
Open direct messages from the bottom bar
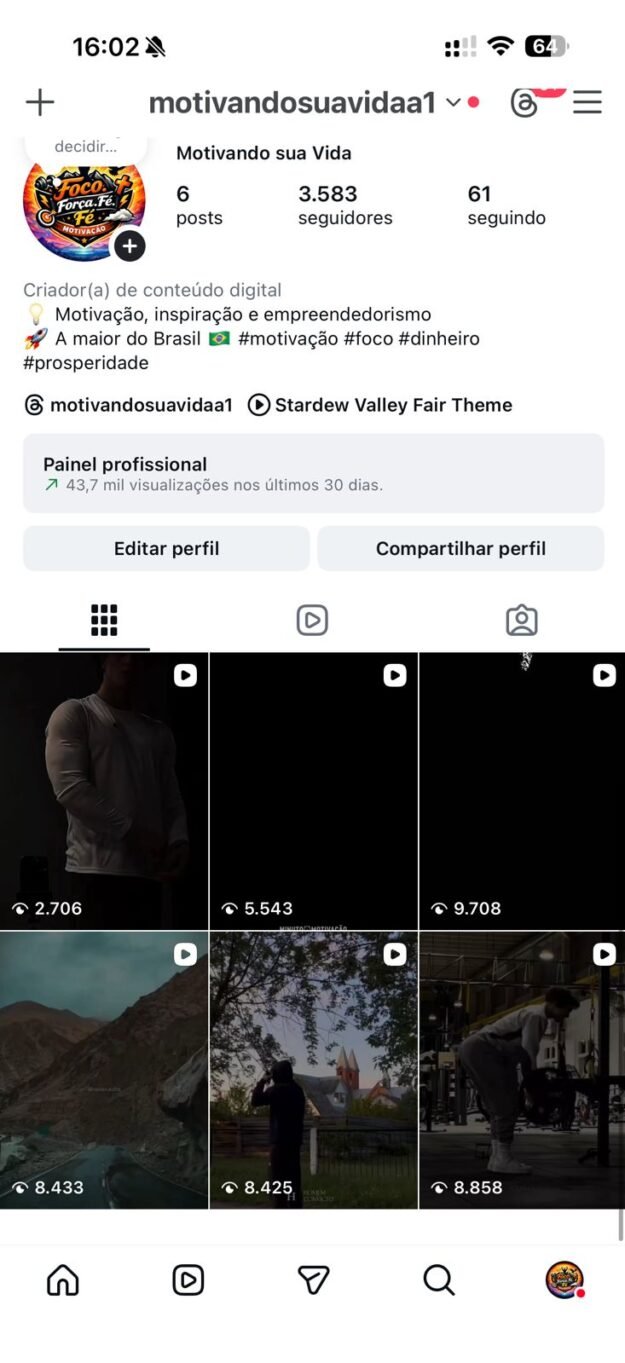coord(313,1280)
